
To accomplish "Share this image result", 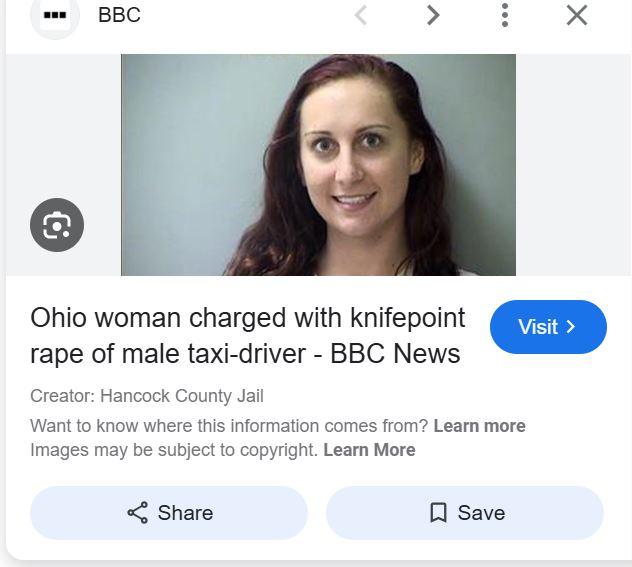I will coord(169,513).
